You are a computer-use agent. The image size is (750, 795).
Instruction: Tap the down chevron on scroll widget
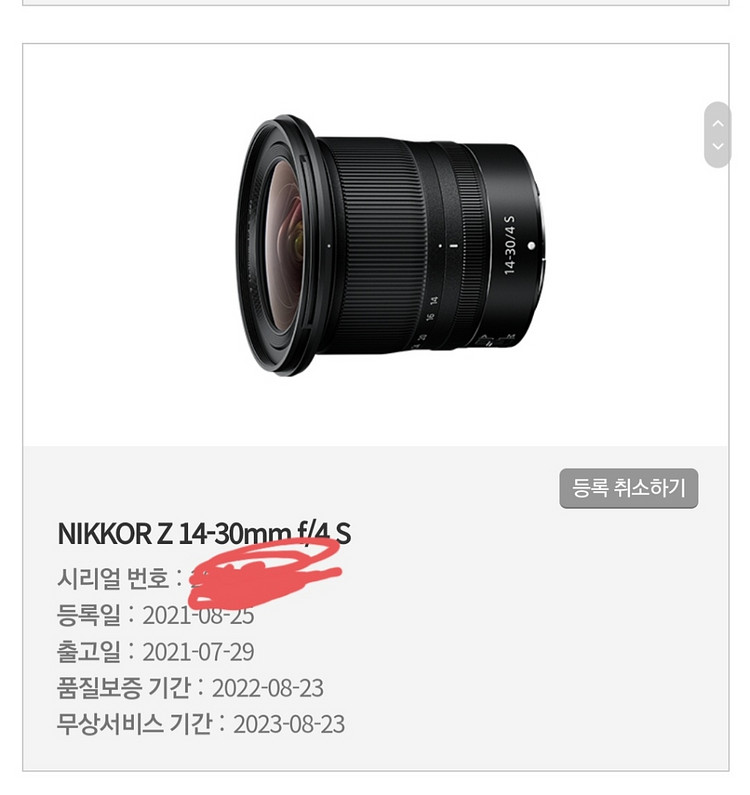click(717, 147)
